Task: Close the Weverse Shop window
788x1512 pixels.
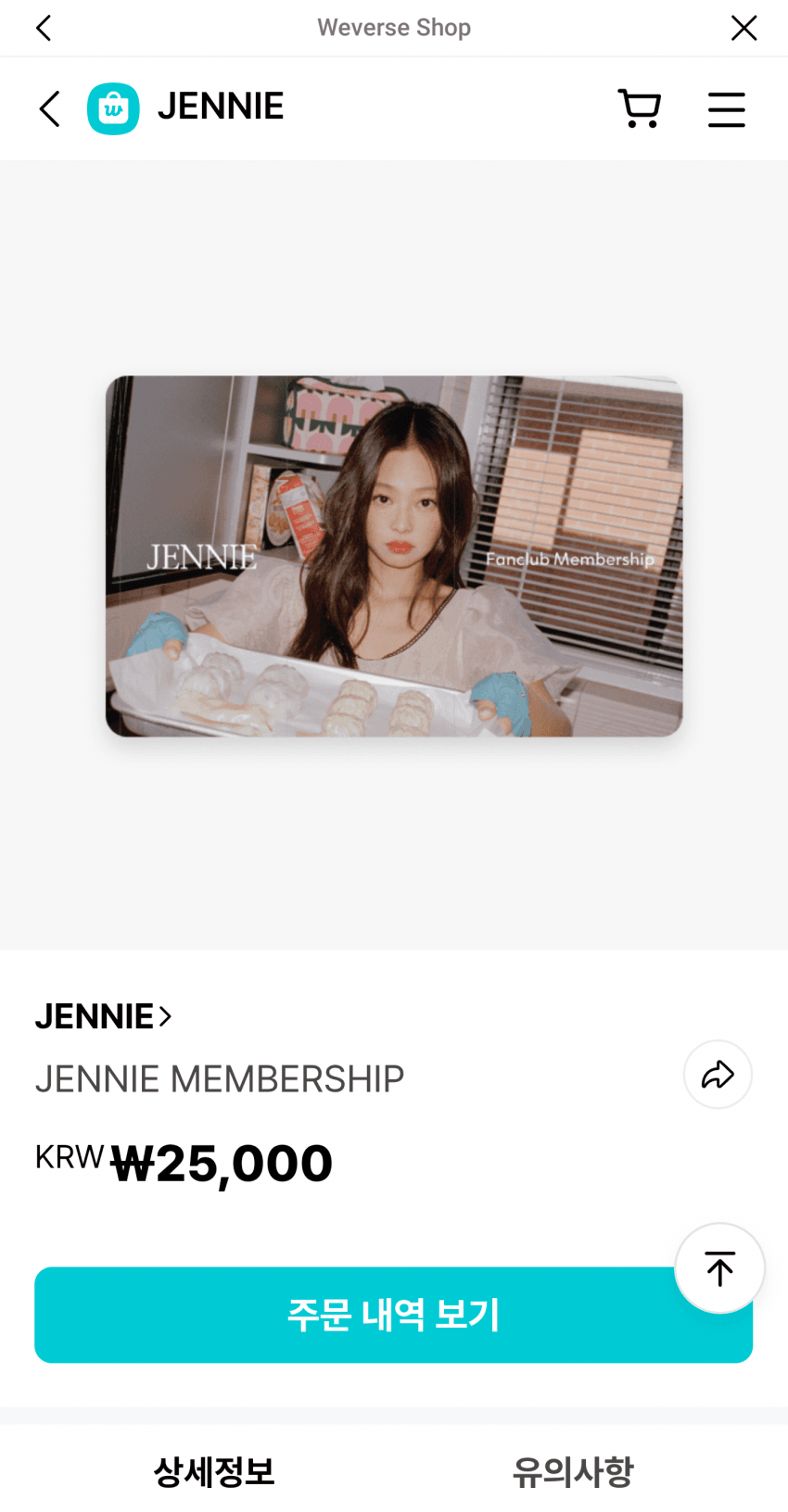Action: point(744,28)
